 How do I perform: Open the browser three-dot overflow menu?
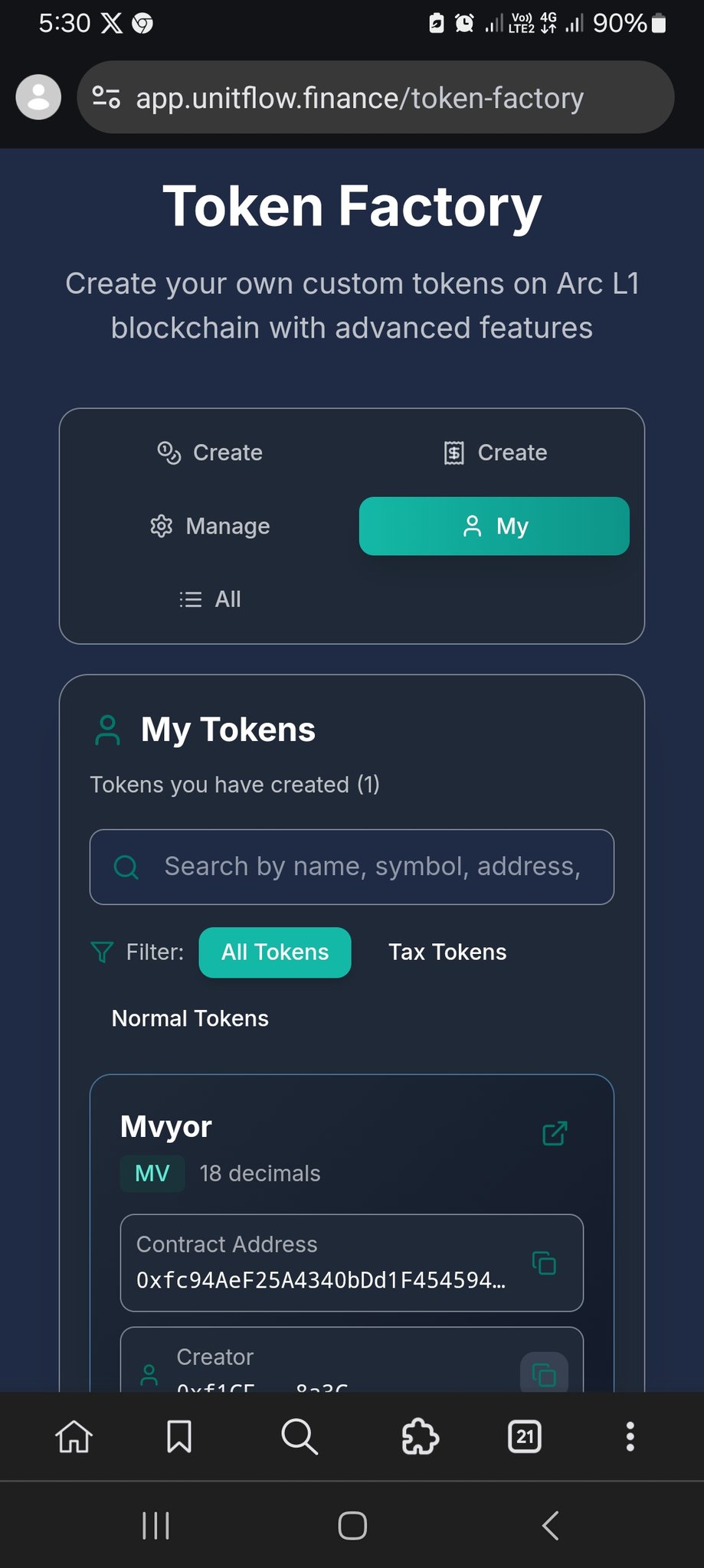tap(630, 1437)
